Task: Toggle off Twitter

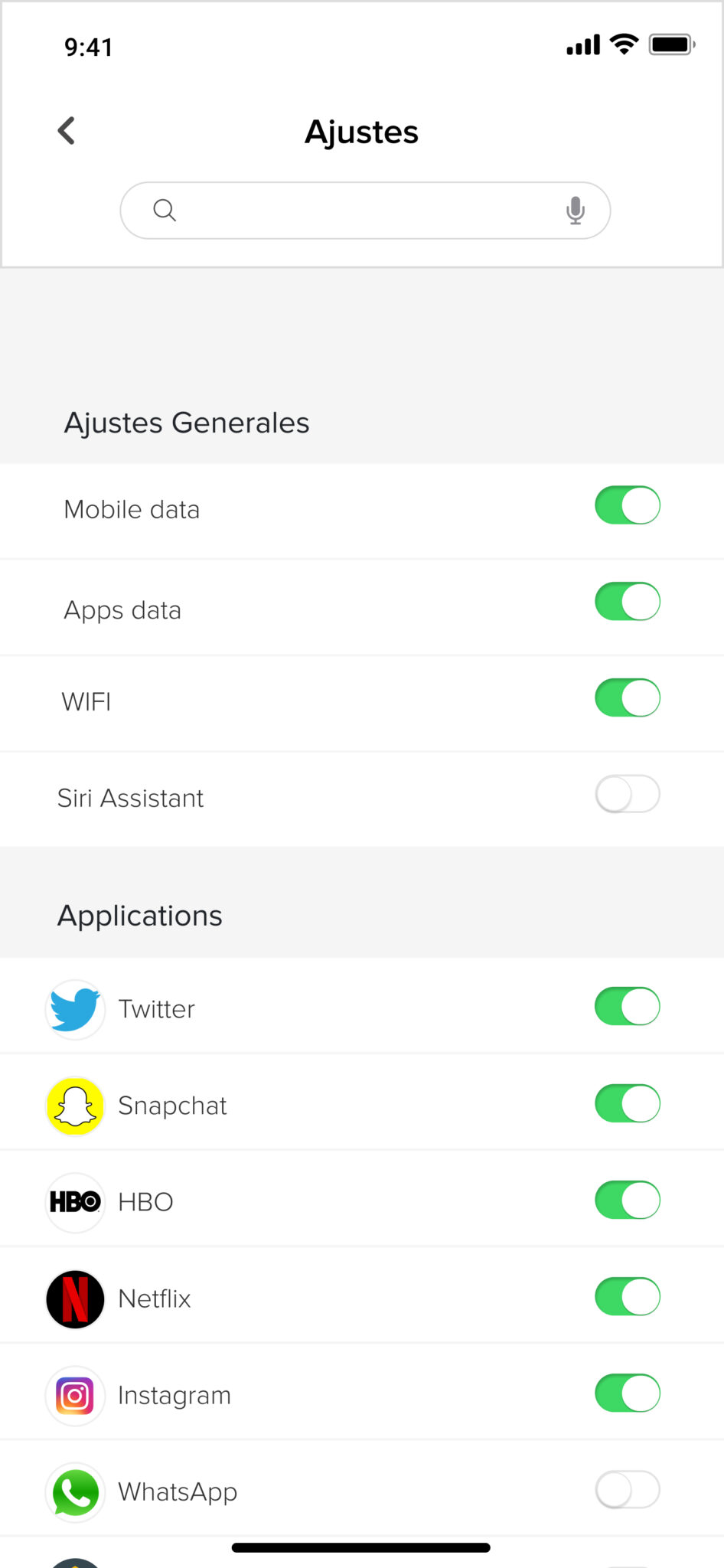Action: pos(628,1007)
